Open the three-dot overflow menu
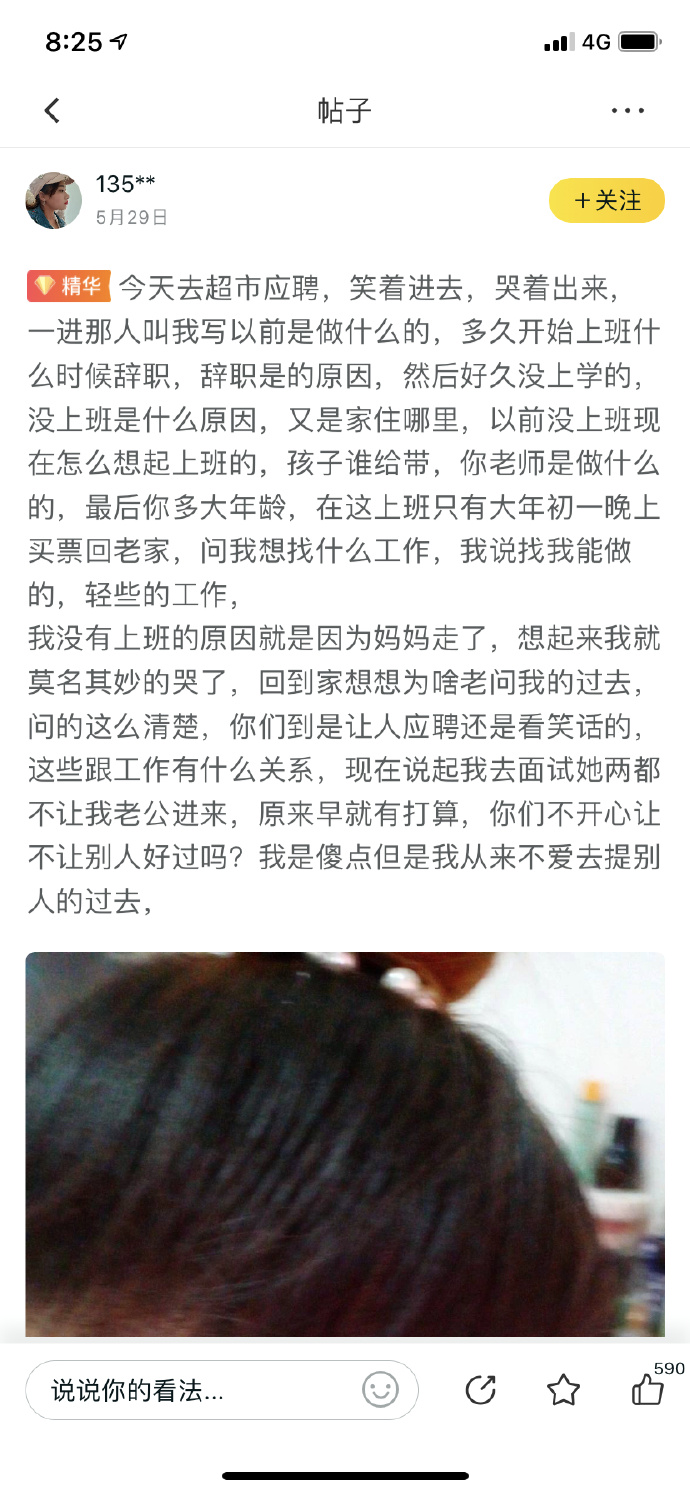 (x=628, y=110)
